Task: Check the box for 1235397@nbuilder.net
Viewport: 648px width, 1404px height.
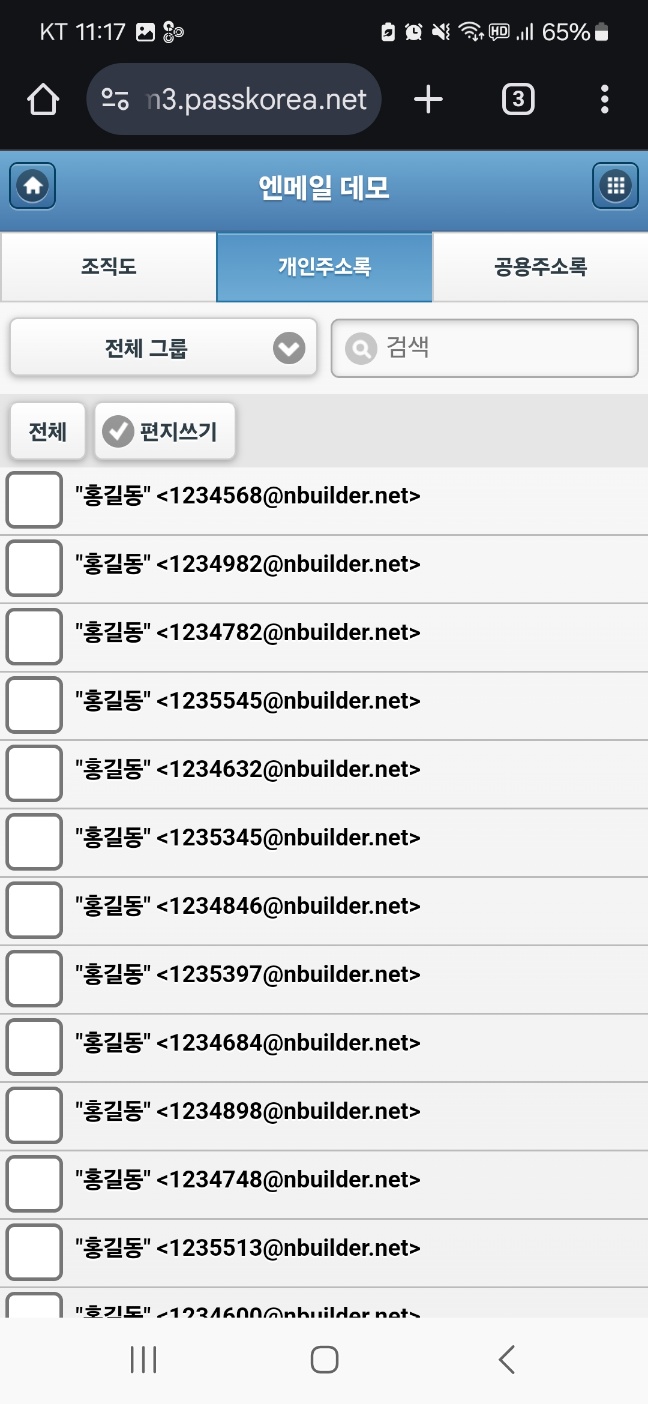Action: [34, 978]
